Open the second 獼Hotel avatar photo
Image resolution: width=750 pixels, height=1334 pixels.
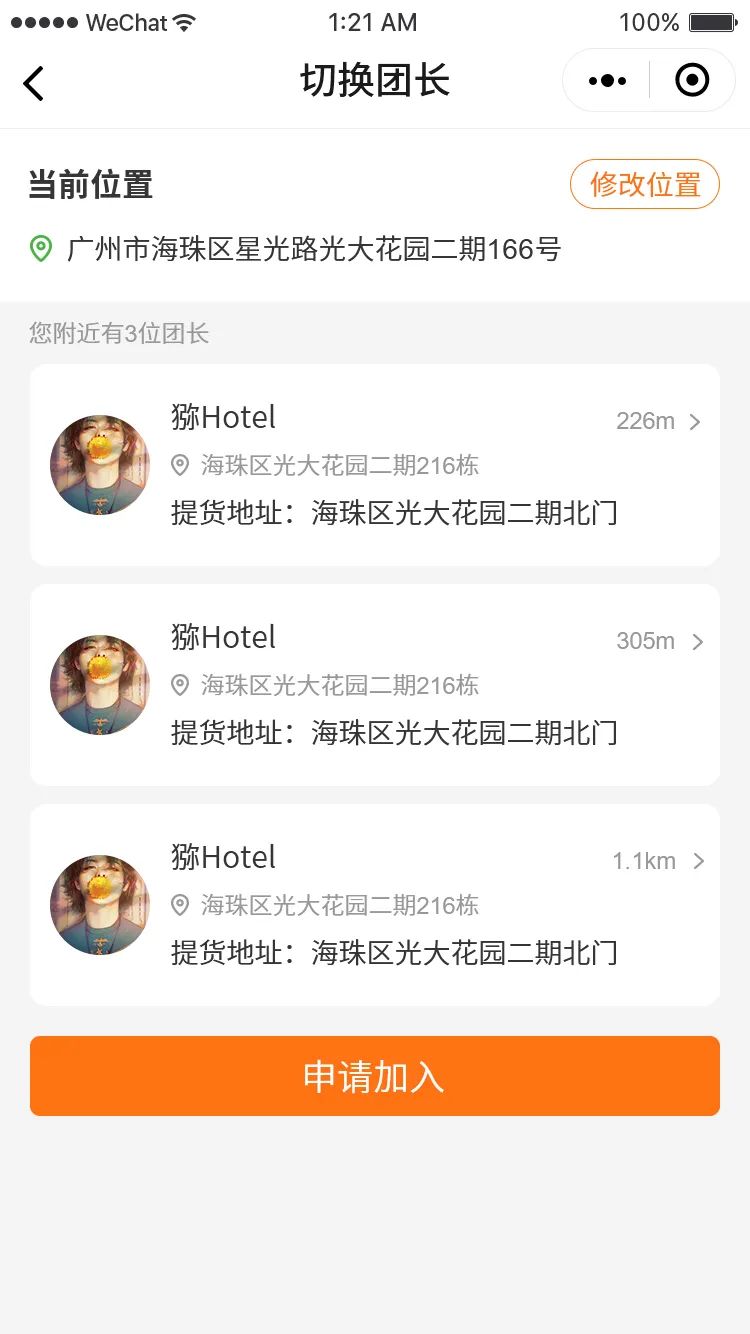point(100,684)
